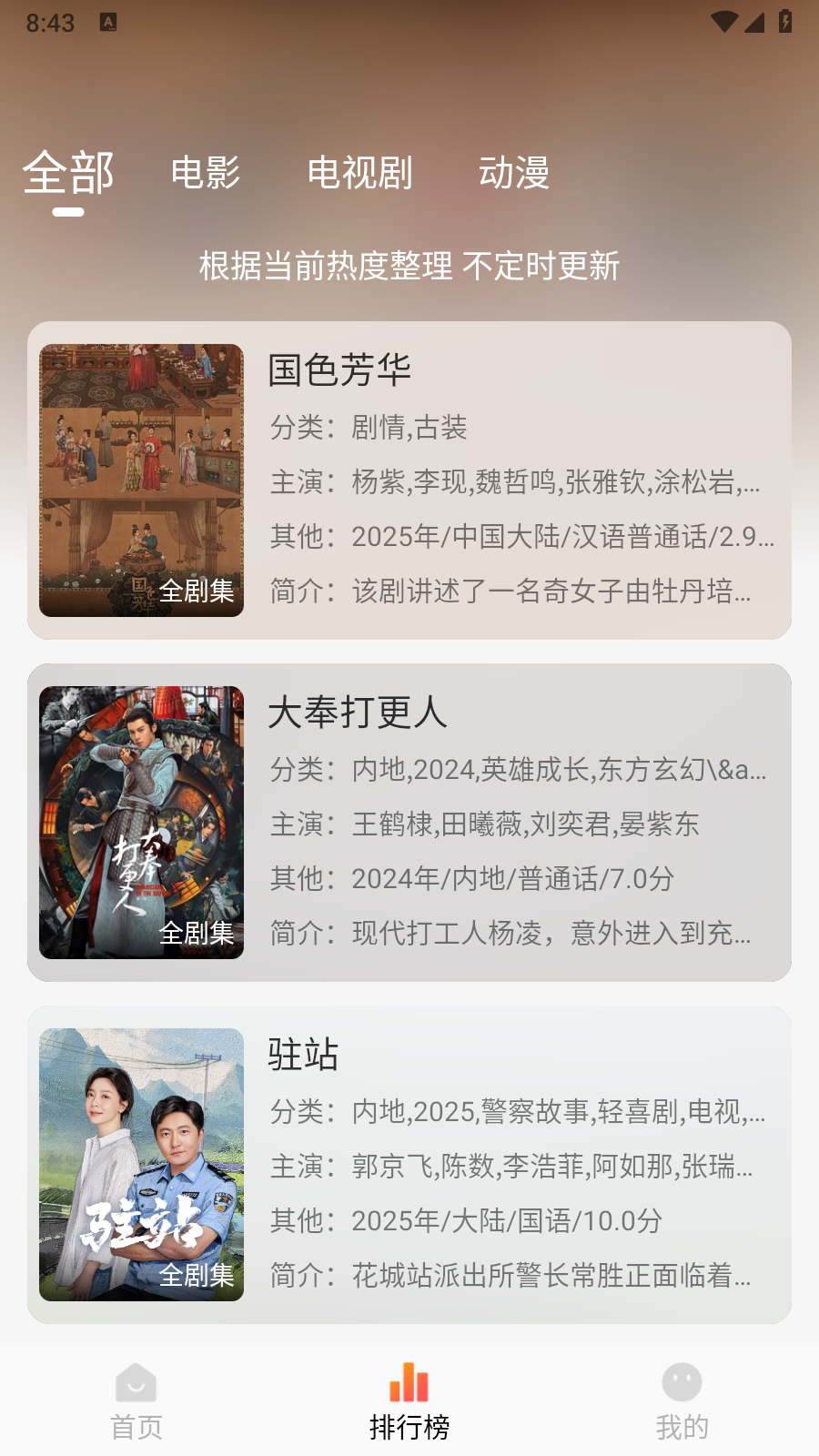Switch to the 电影 tab

coord(206,172)
